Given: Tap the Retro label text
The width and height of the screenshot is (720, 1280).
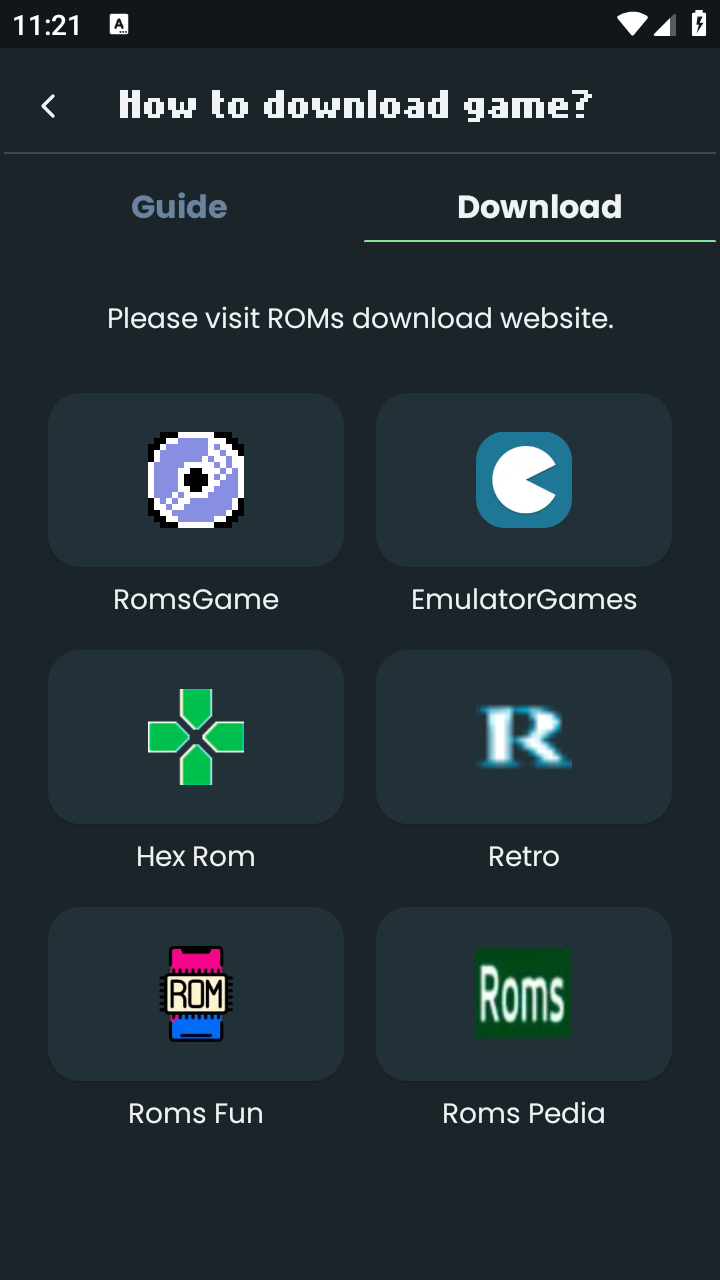Looking at the screenshot, I should tap(523, 856).
